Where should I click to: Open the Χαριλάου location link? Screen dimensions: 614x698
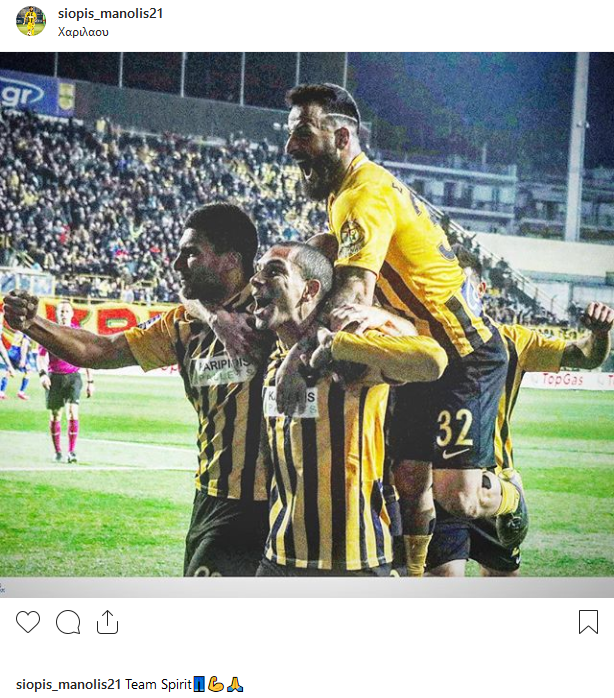coord(84,32)
